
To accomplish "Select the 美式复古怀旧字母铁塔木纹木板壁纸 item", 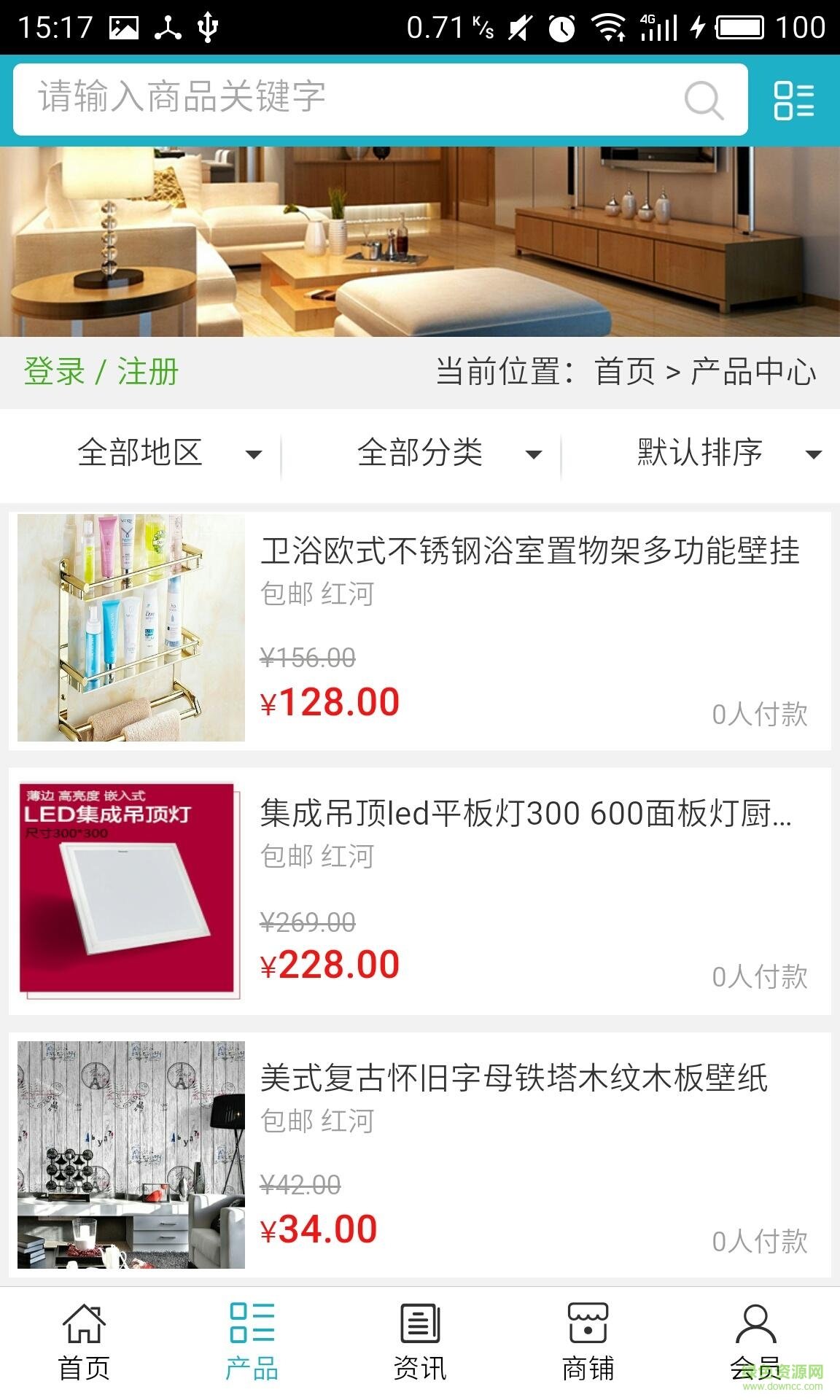I will point(514,1078).
